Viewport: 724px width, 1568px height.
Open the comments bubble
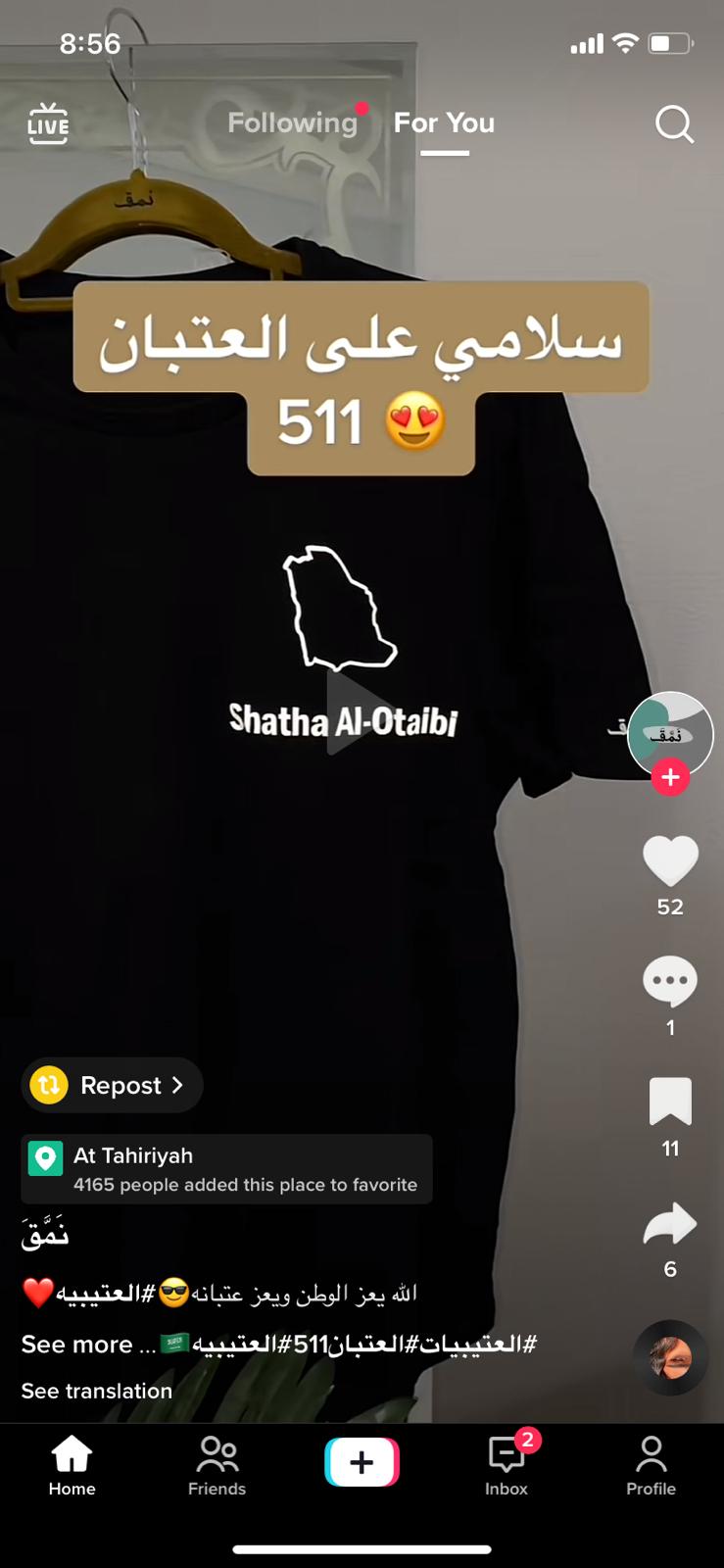tap(670, 981)
